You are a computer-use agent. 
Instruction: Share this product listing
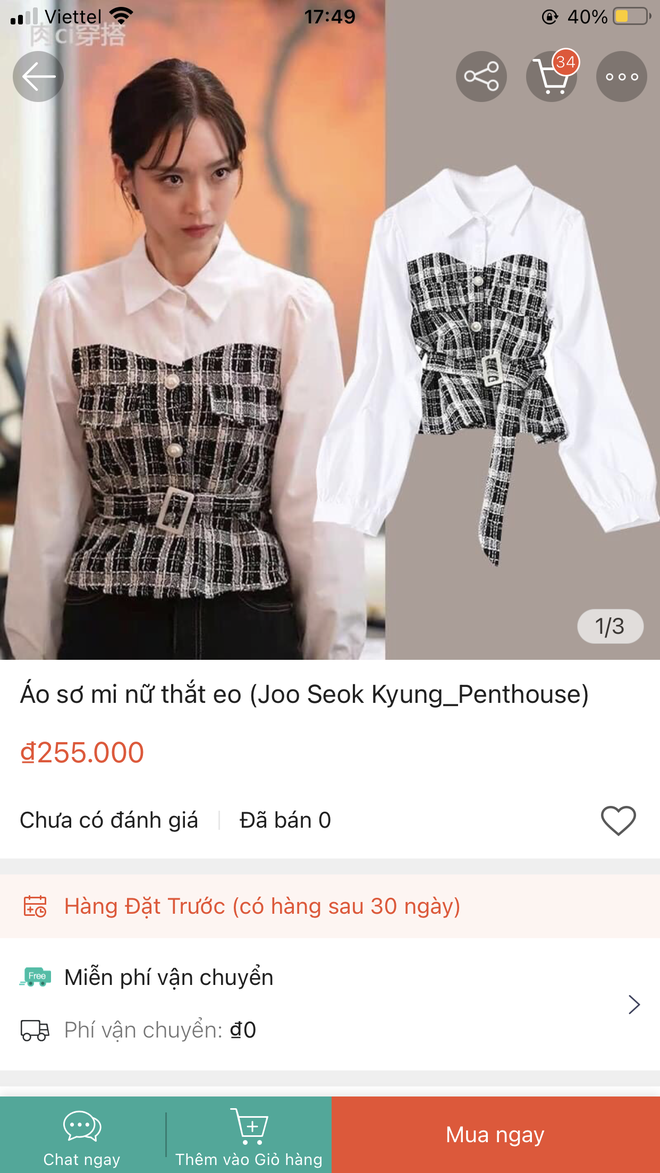(x=481, y=76)
